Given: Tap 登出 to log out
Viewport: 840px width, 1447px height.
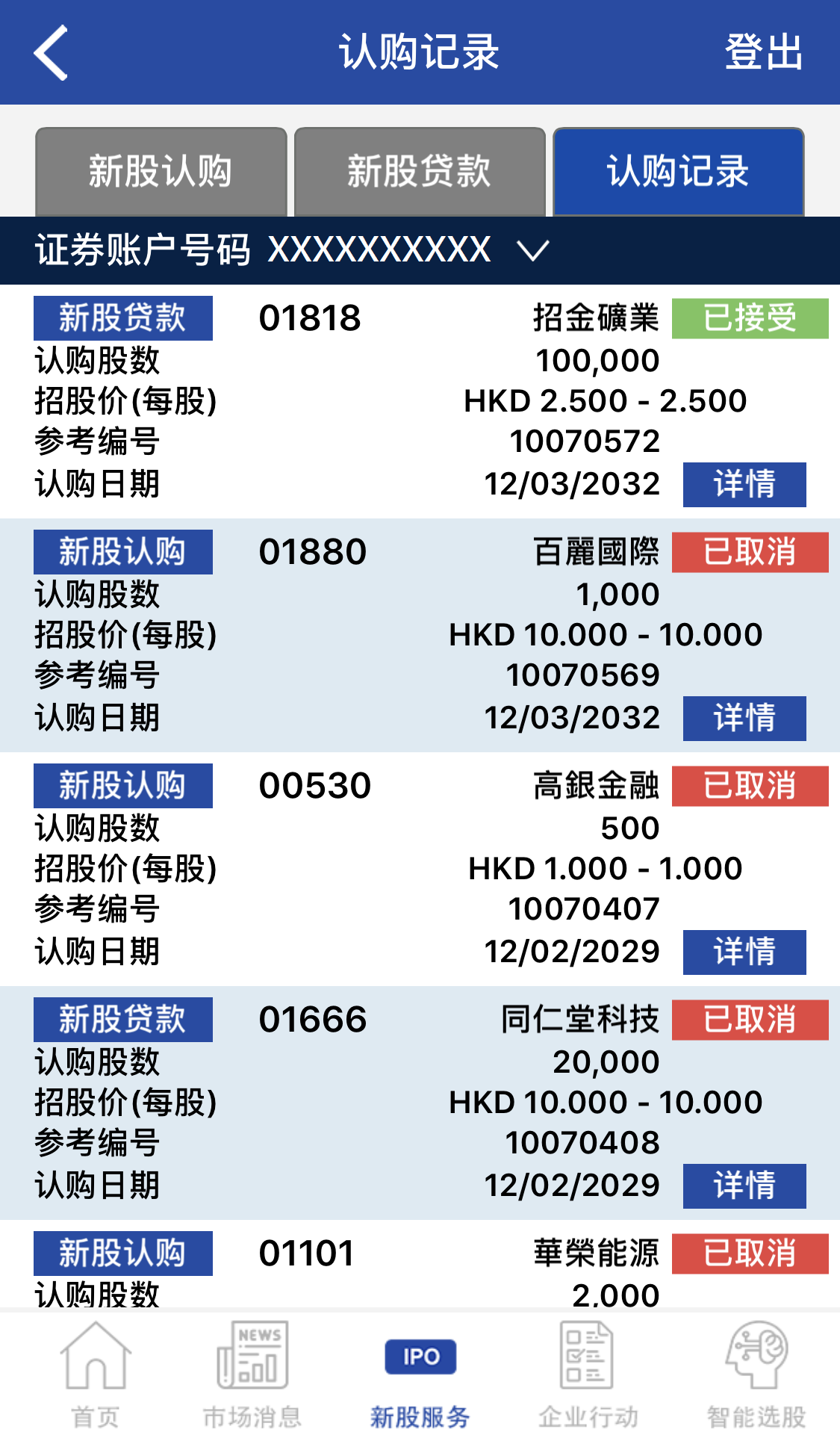Looking at the screenshot, I should point(763,52).
